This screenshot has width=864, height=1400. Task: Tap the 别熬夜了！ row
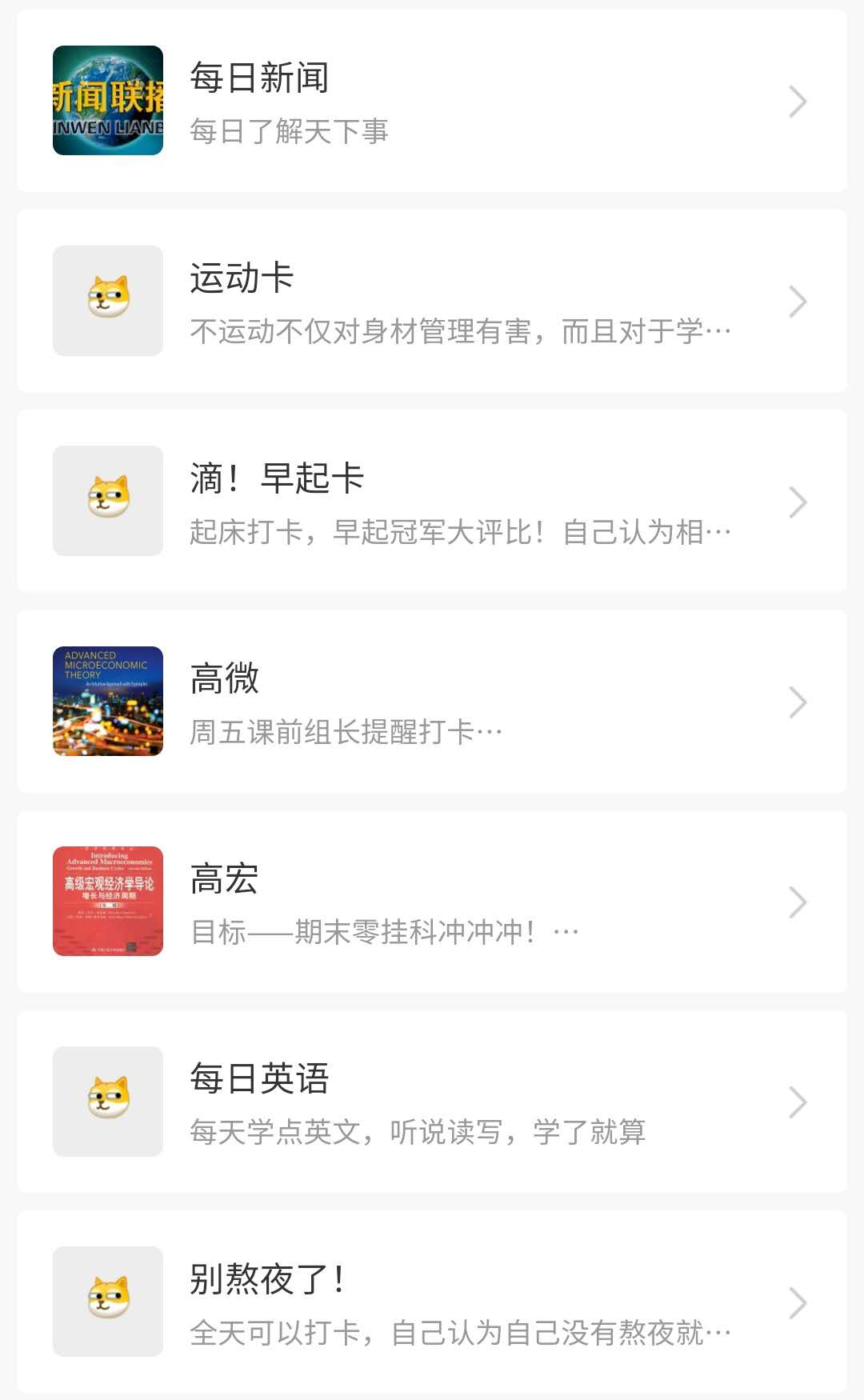tap(432, 1302)
